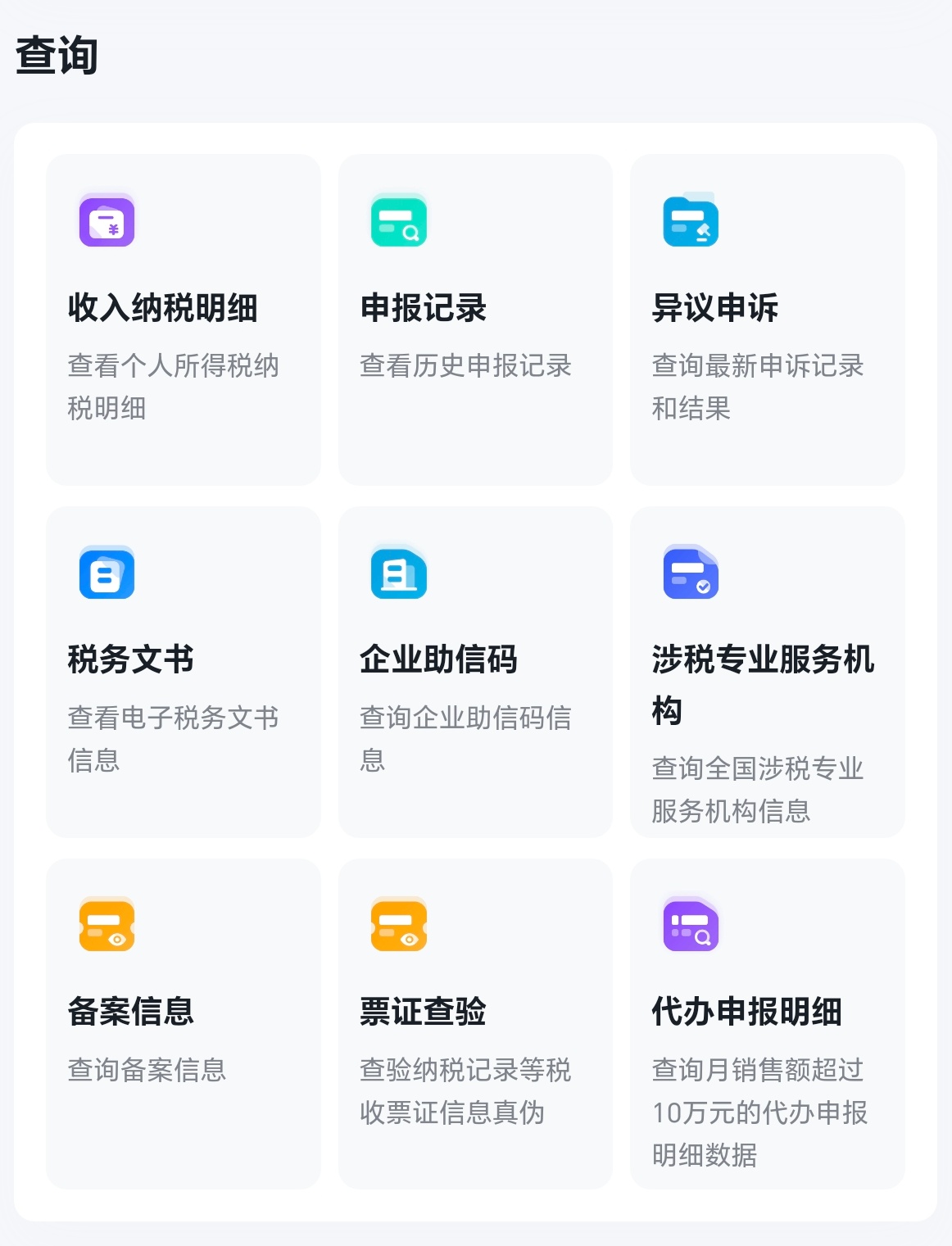Image resolution: width=952 pixels, height=1246 pixels.
Task: Open 代办申报明细 via its purple magnifier icon
Action: coord(691,927)
